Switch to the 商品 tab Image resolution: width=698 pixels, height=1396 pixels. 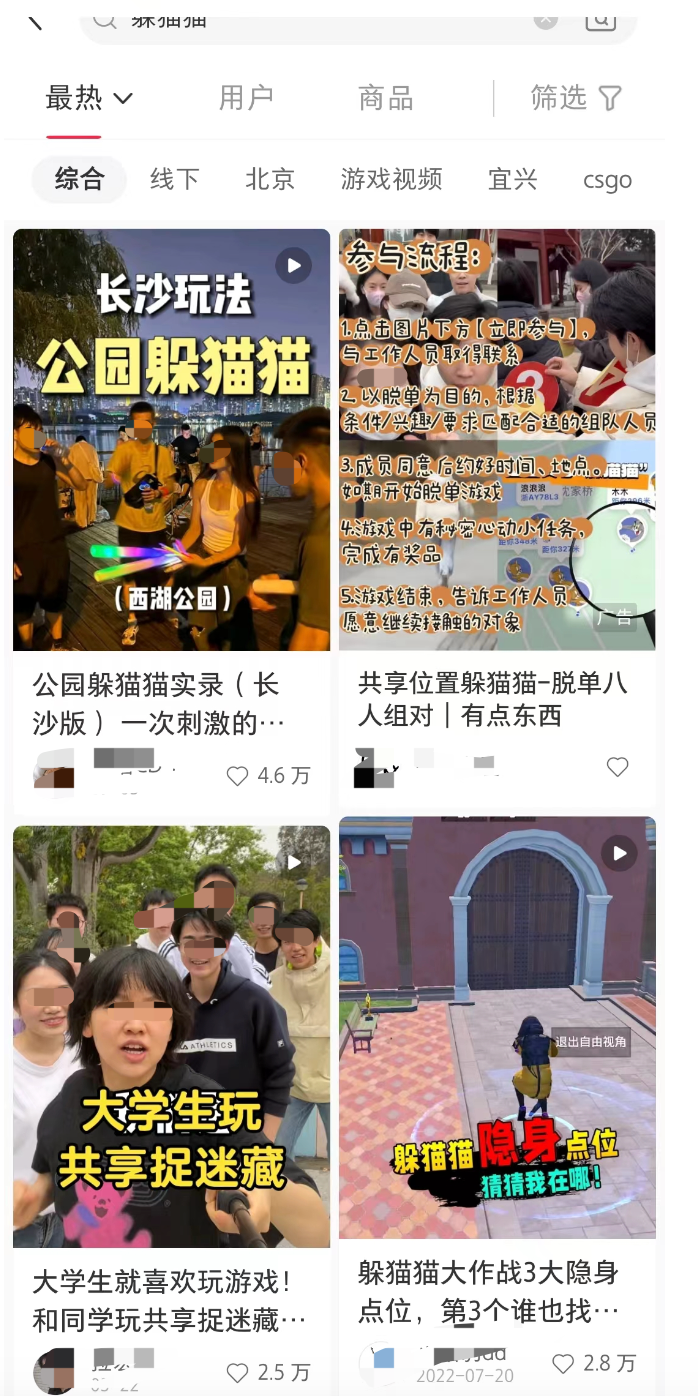tap(386, 98)
